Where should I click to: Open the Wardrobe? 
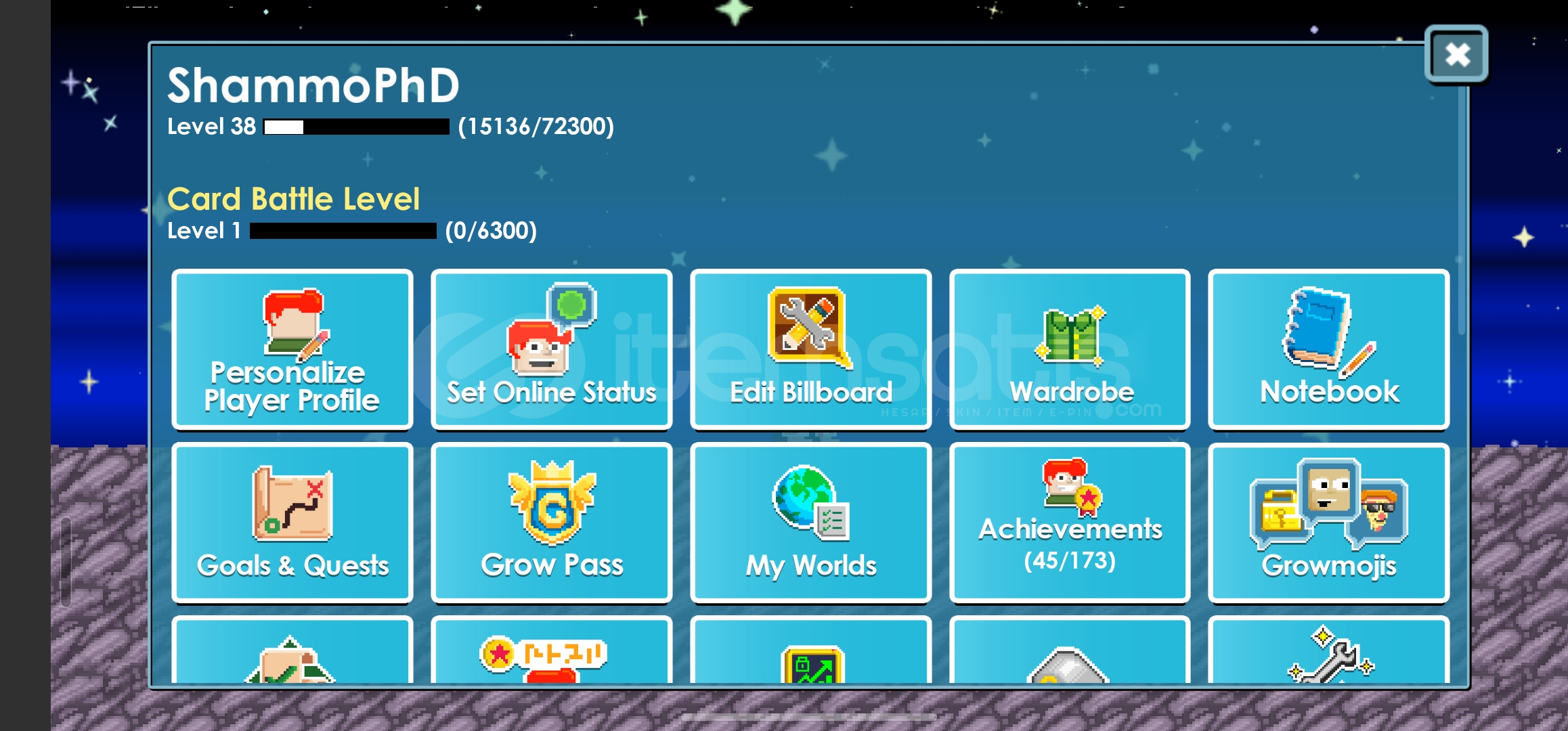pyautogui.click(x=1070, y=349)
